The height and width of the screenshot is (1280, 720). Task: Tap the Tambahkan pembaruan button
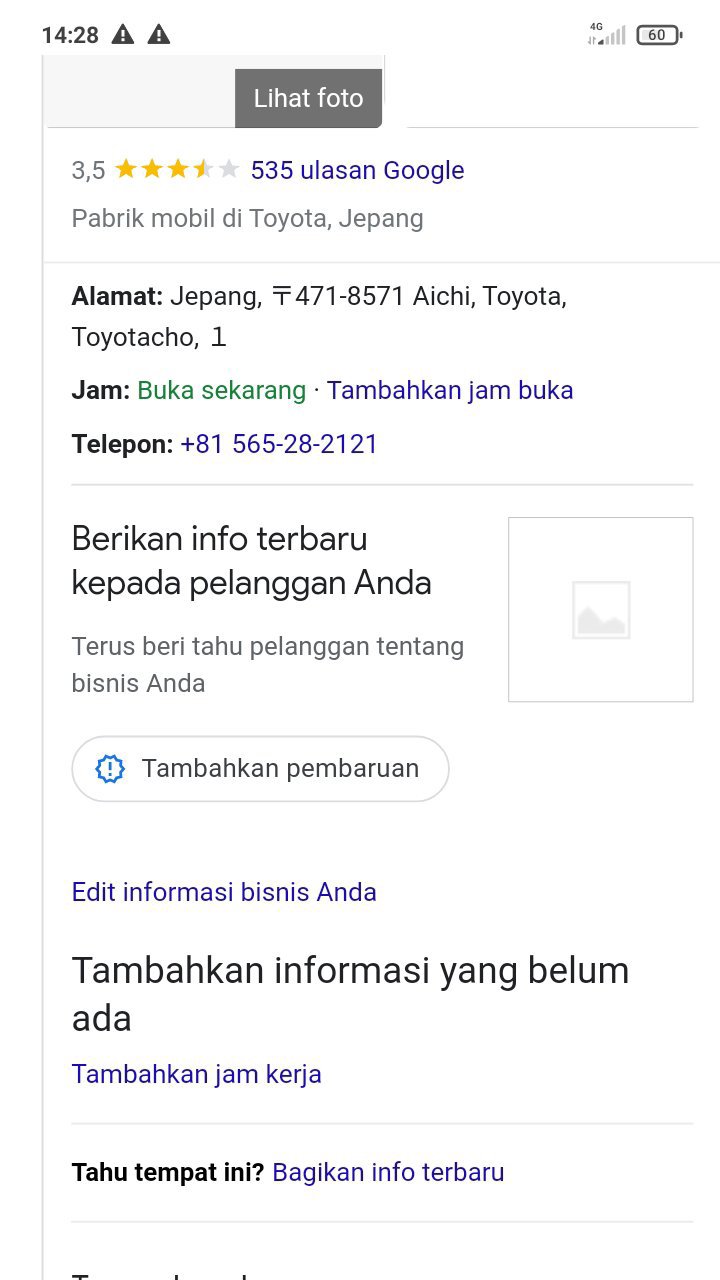[x=260, y=769]
